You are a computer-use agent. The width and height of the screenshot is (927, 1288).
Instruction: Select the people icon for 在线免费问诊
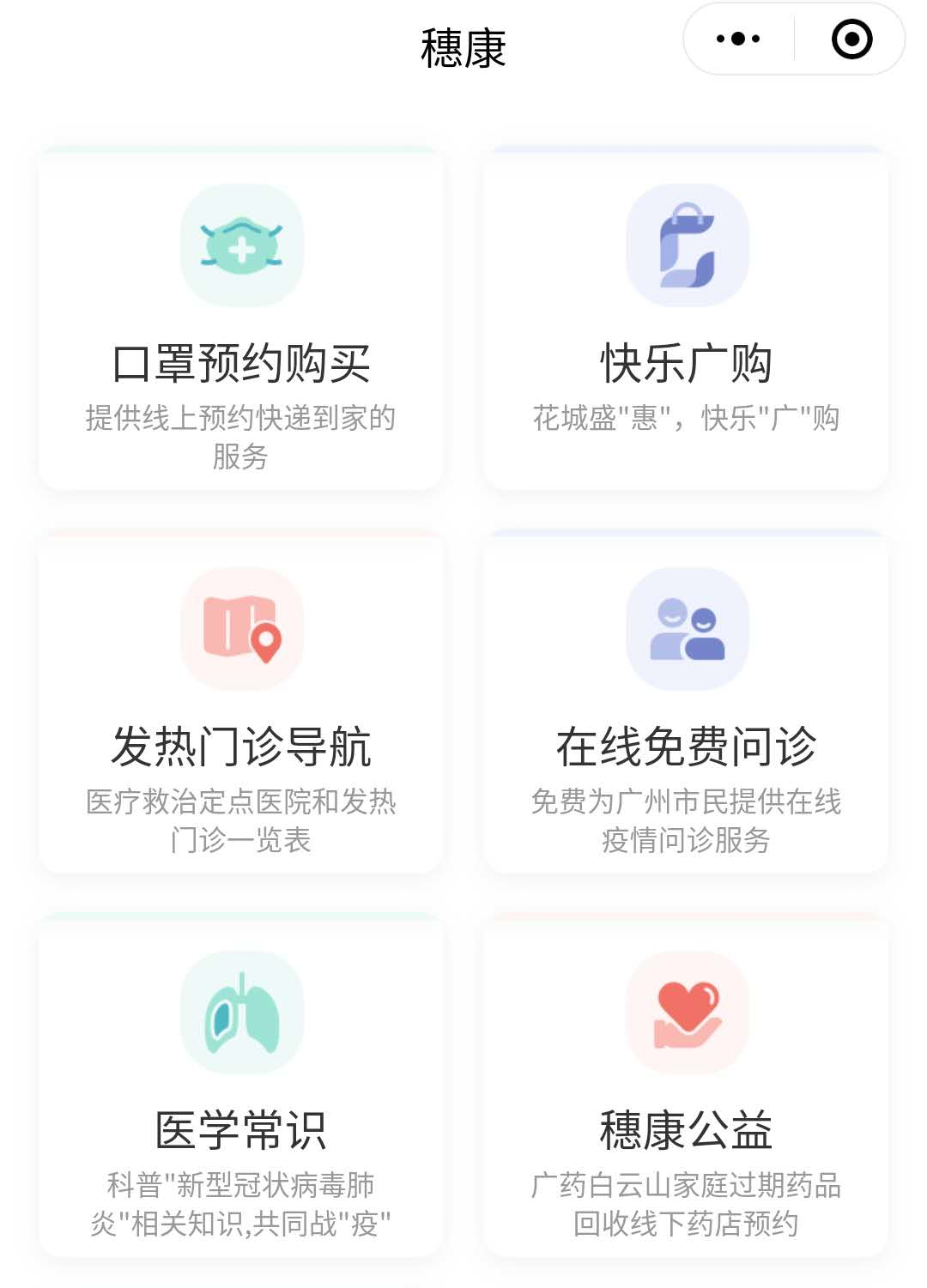tap(687, 631)
